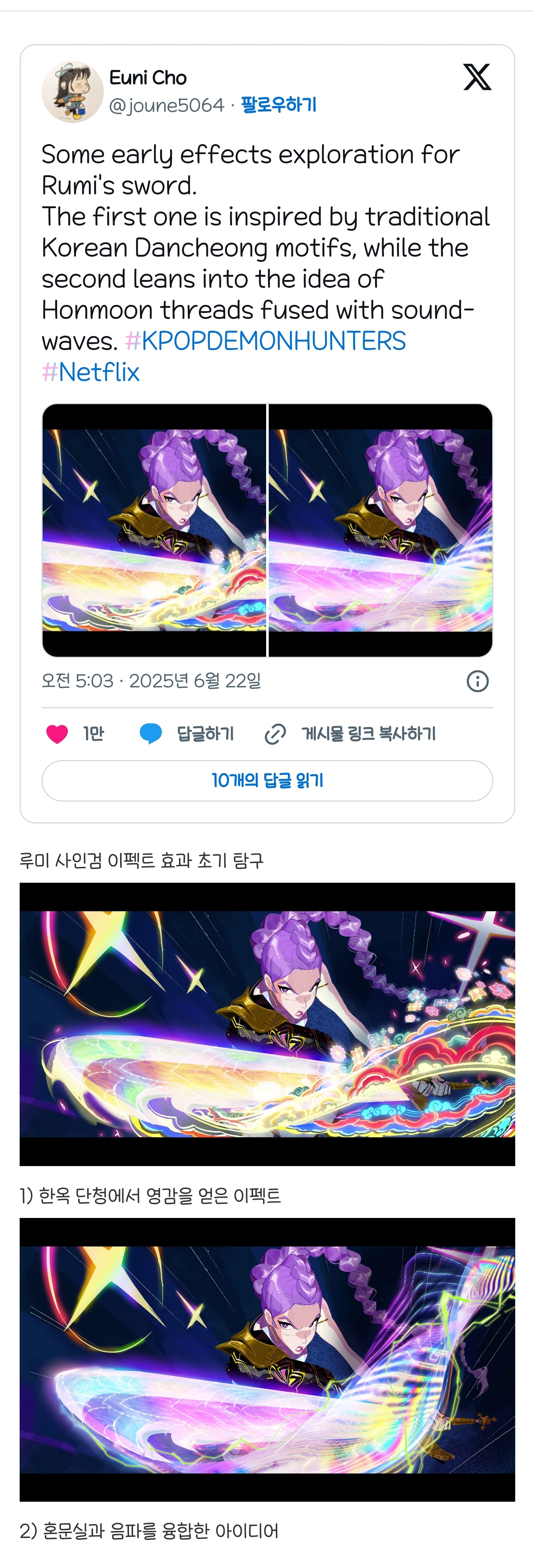View the second sound-wave effect image in tweet
This screenshot has height=1568, width=533.
(380, 530)
